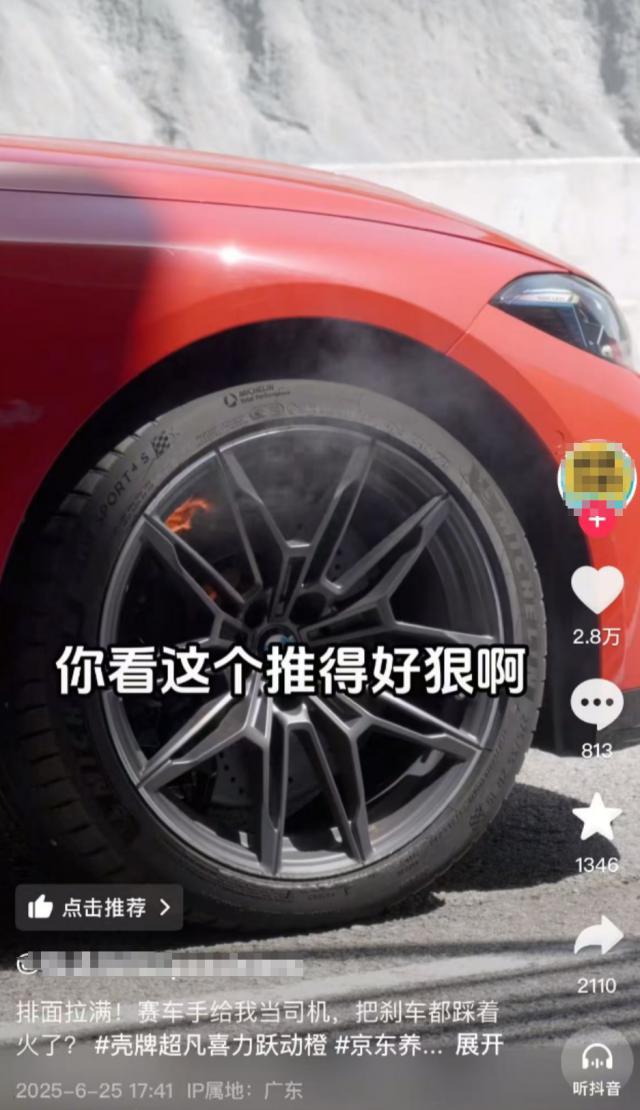The width and height of the screenshot is (640, 1110).
Task: Tap 点击推荐 to recommend the video
Action: click(x=99, y=907)
